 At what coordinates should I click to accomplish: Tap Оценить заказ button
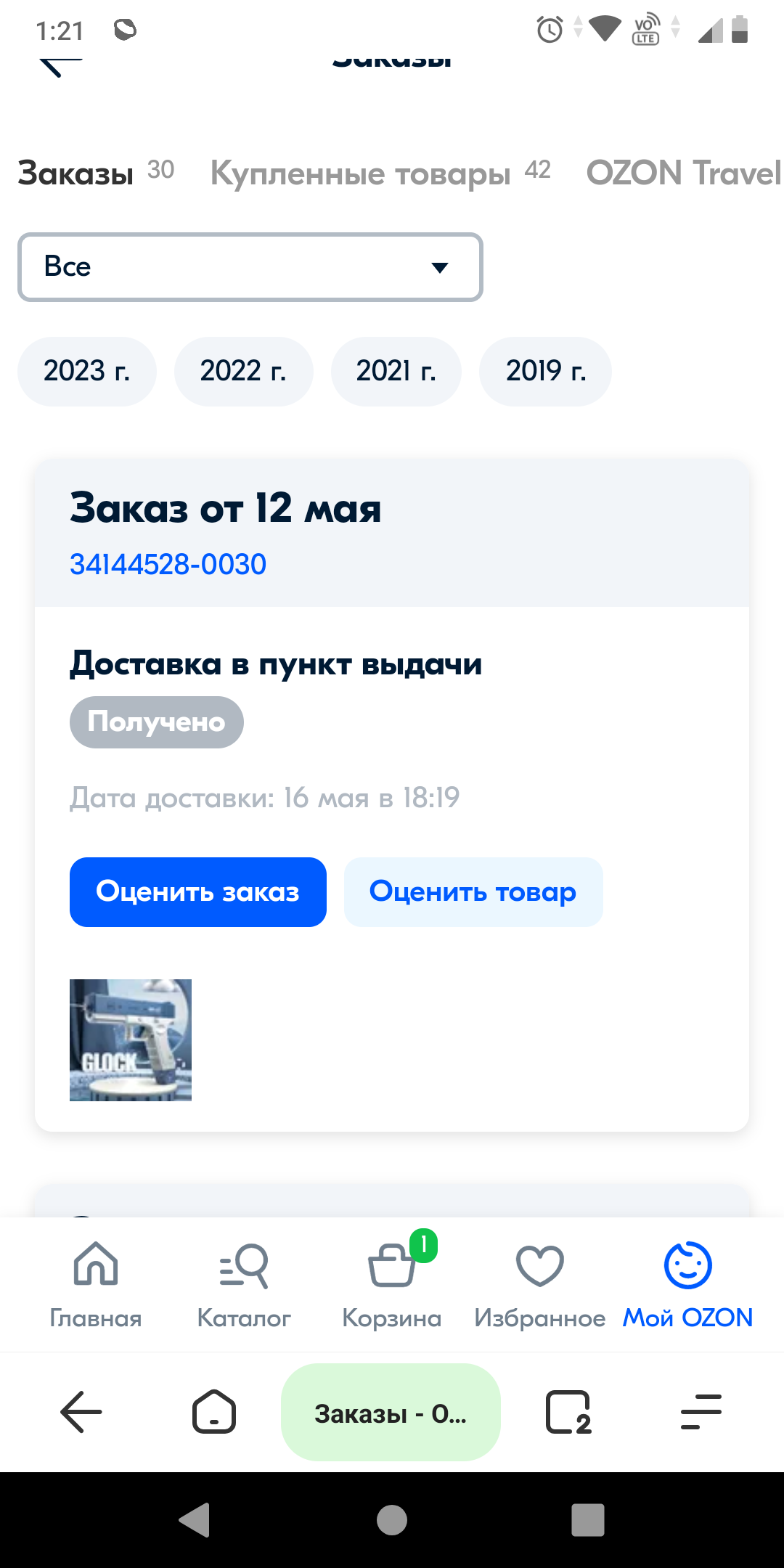click(198, 891)
